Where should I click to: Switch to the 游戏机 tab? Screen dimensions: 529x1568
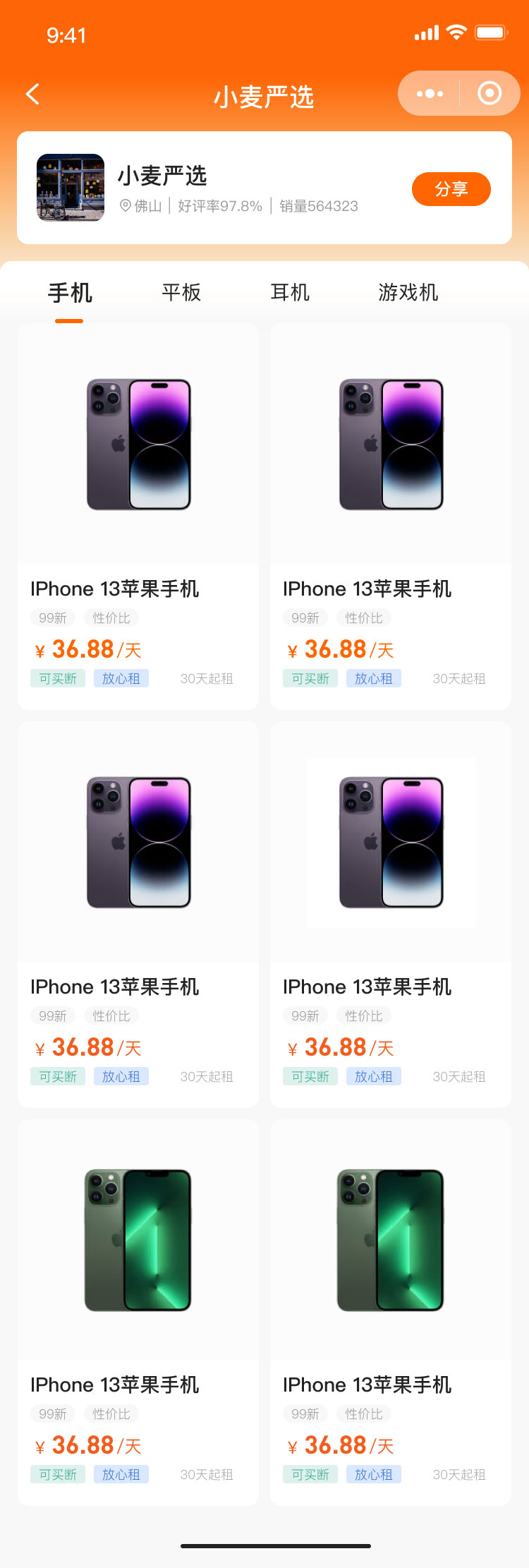click(x=408, y=292)
